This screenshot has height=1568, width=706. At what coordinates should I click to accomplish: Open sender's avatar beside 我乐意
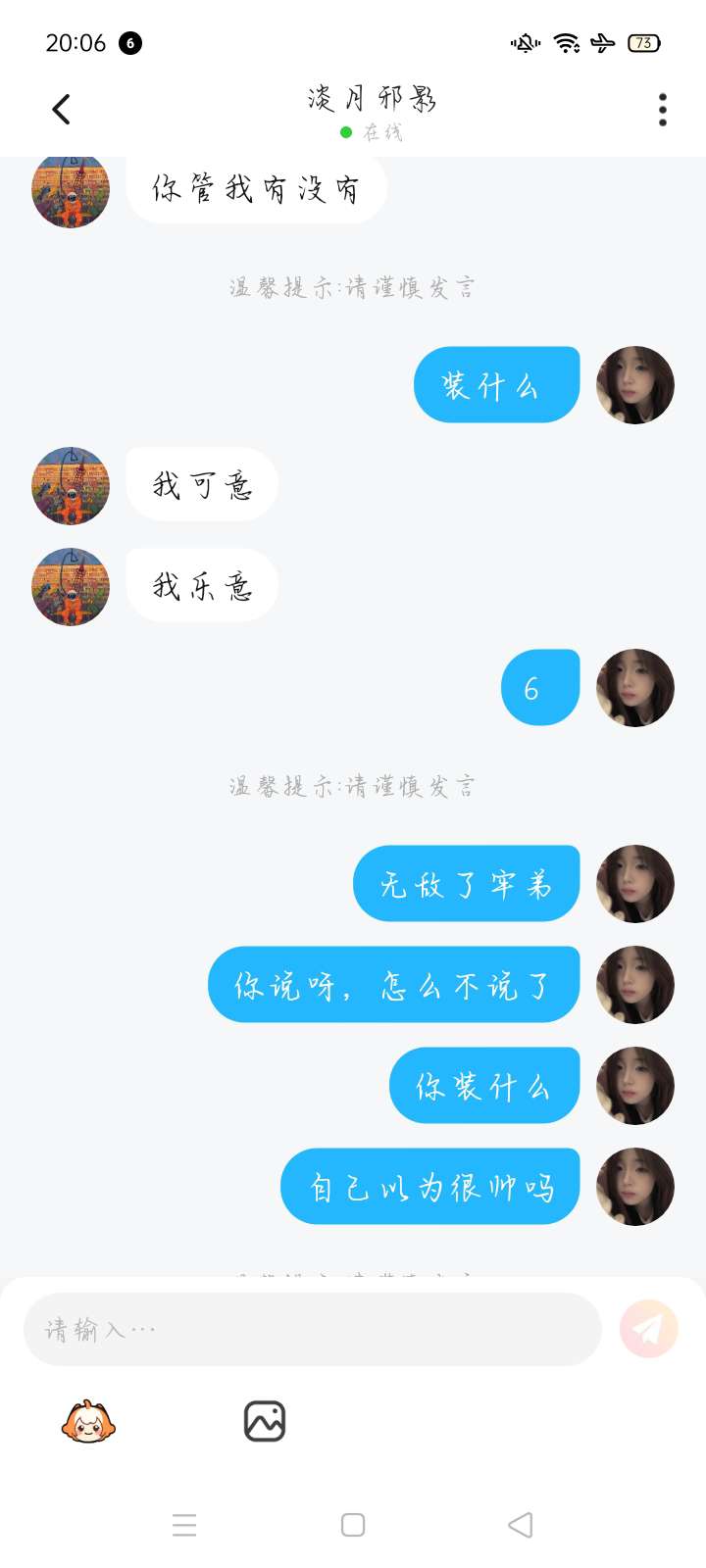pyautogui.click(x=71, y=586)
